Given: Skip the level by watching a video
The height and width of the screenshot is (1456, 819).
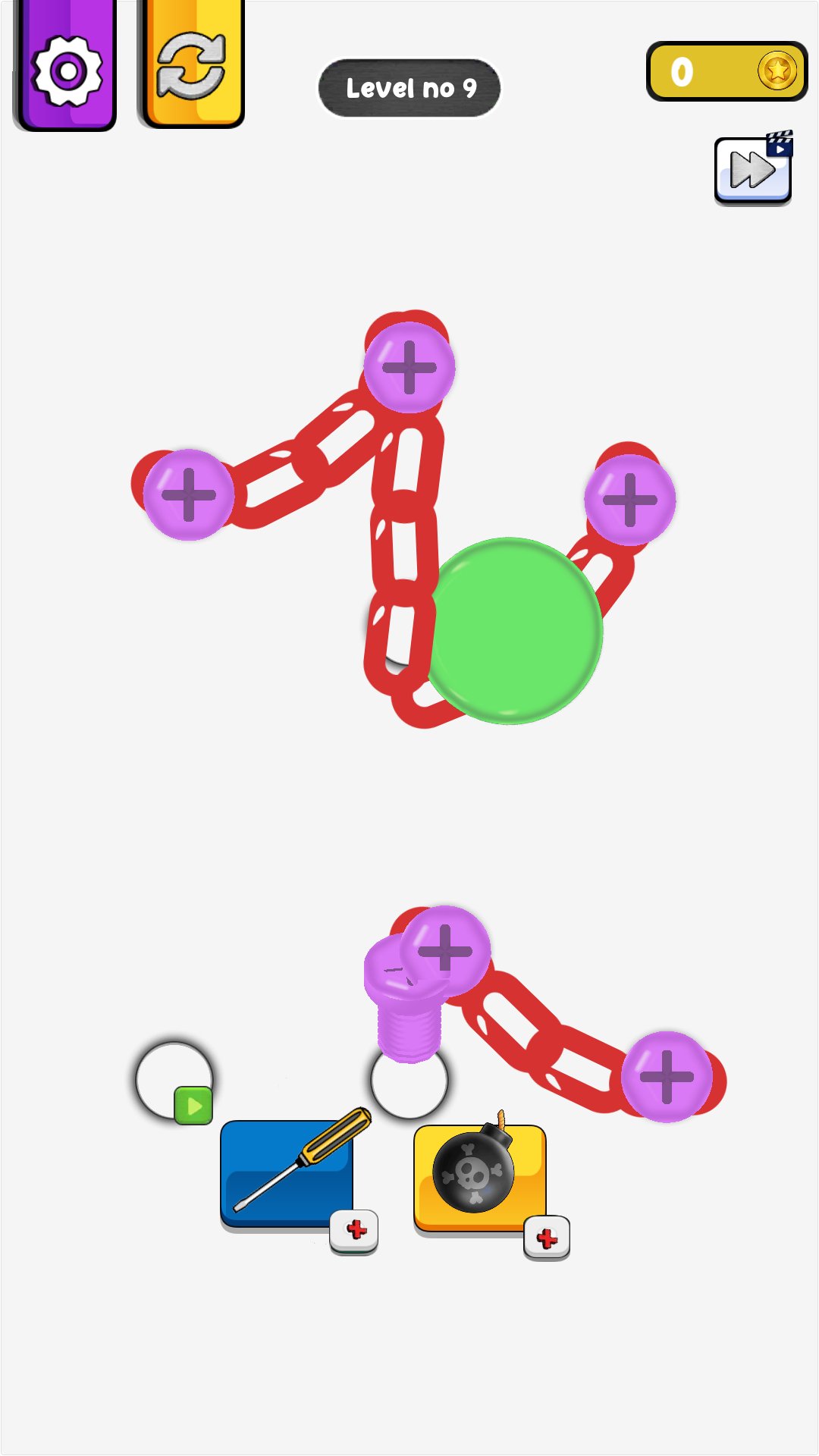Looking at the screenshot, I should pyautogui.click(x=752, y=170).
